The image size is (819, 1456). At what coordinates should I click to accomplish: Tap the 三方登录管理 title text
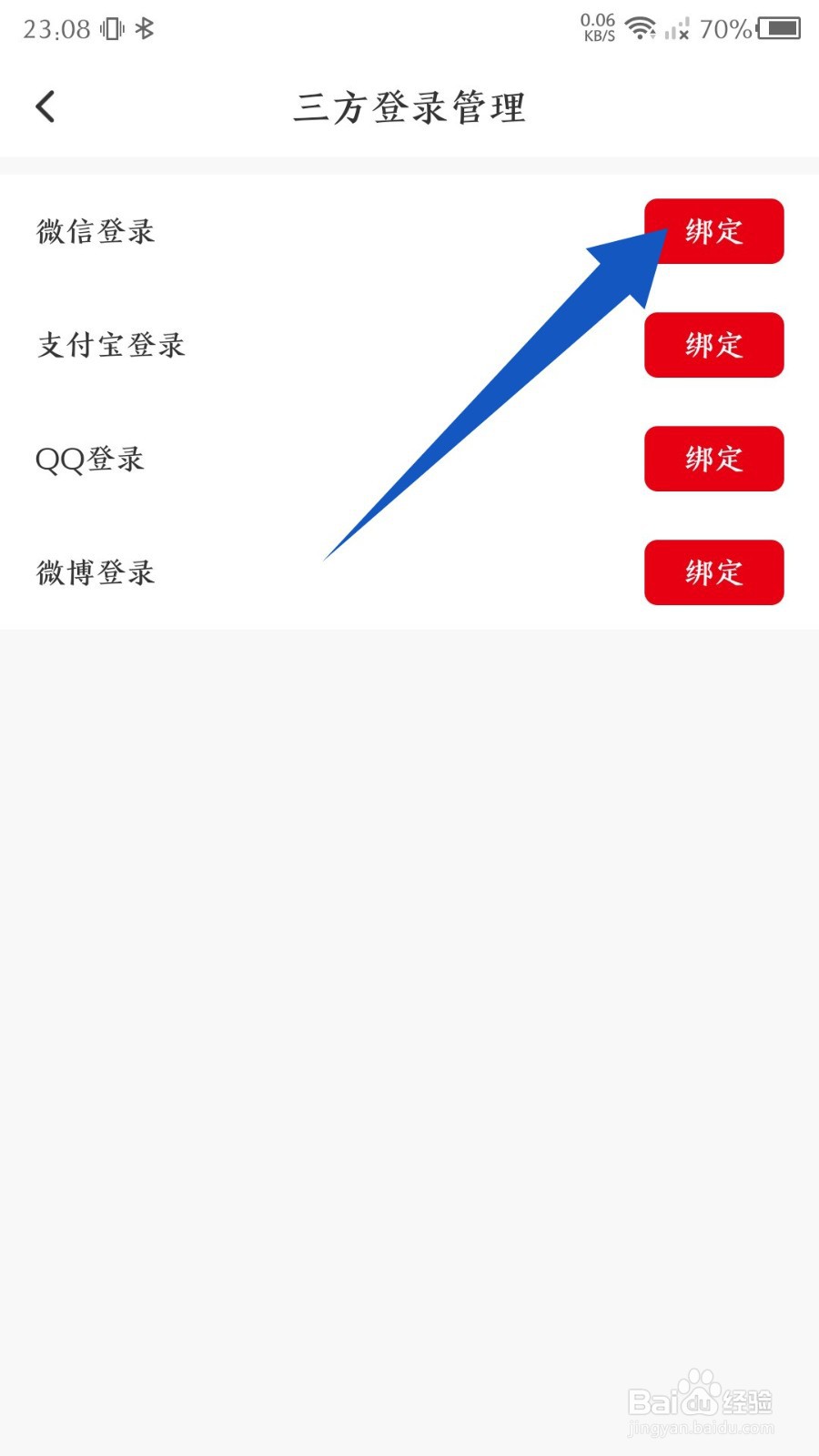409,106
